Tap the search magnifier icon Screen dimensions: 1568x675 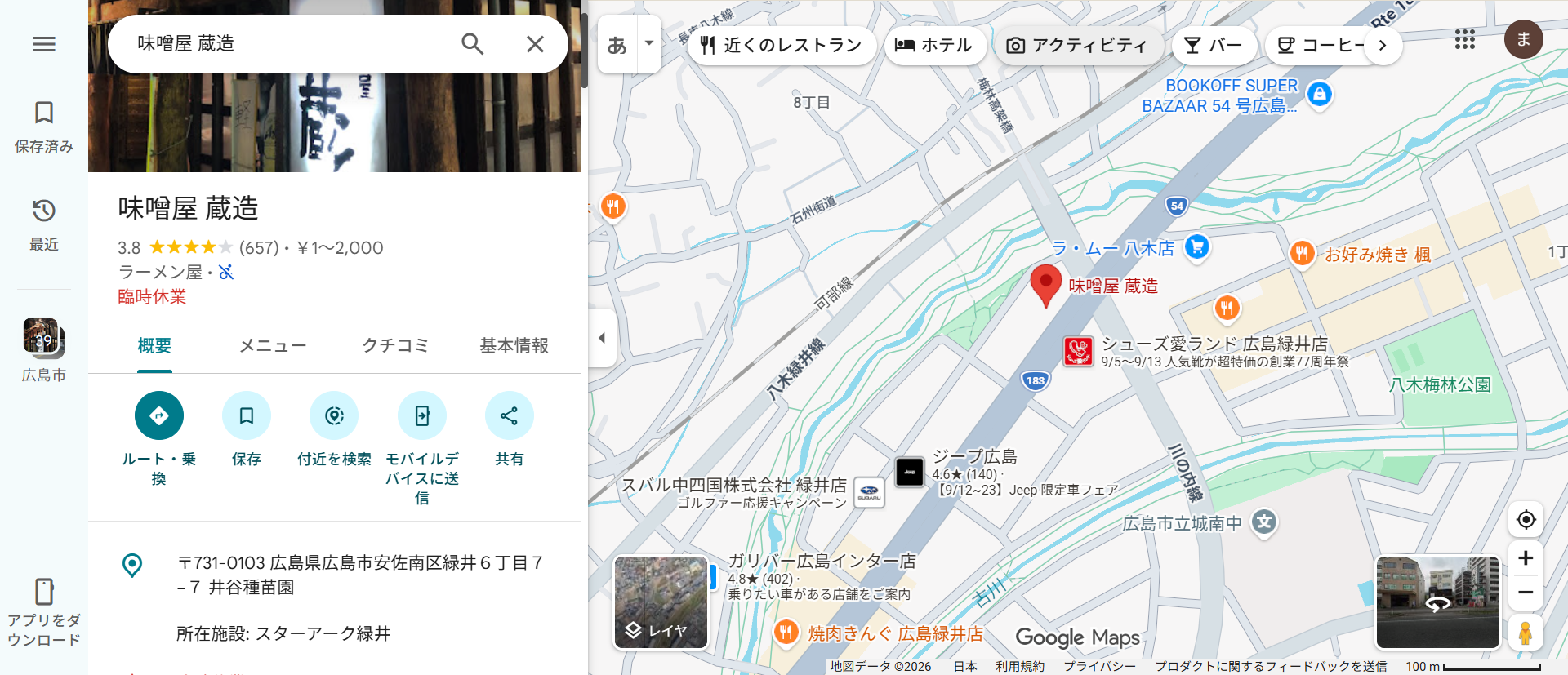(x=473, y=44)
